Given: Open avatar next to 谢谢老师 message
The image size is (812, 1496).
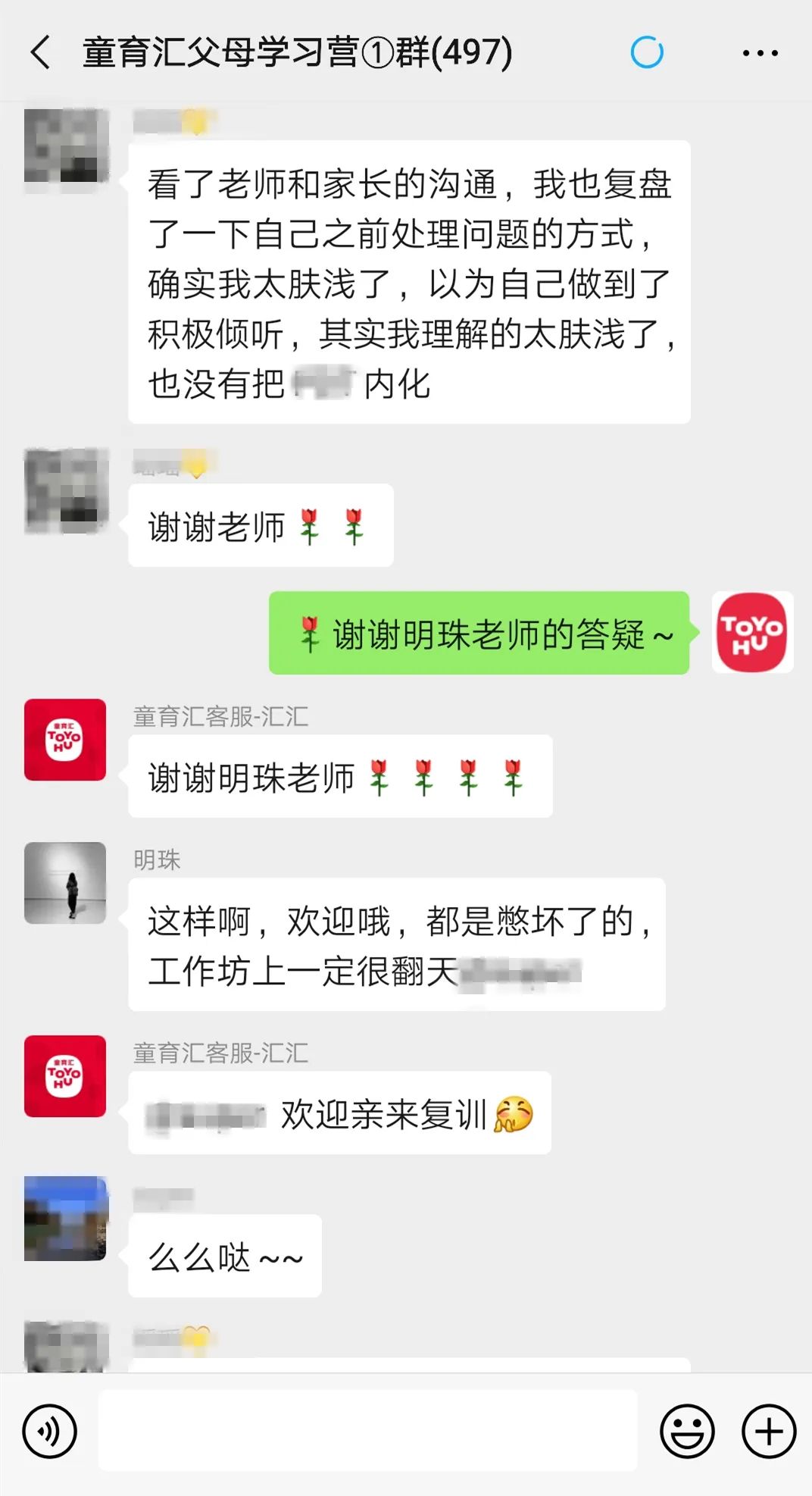Looking at the screenshot, I should coord(65,491).
